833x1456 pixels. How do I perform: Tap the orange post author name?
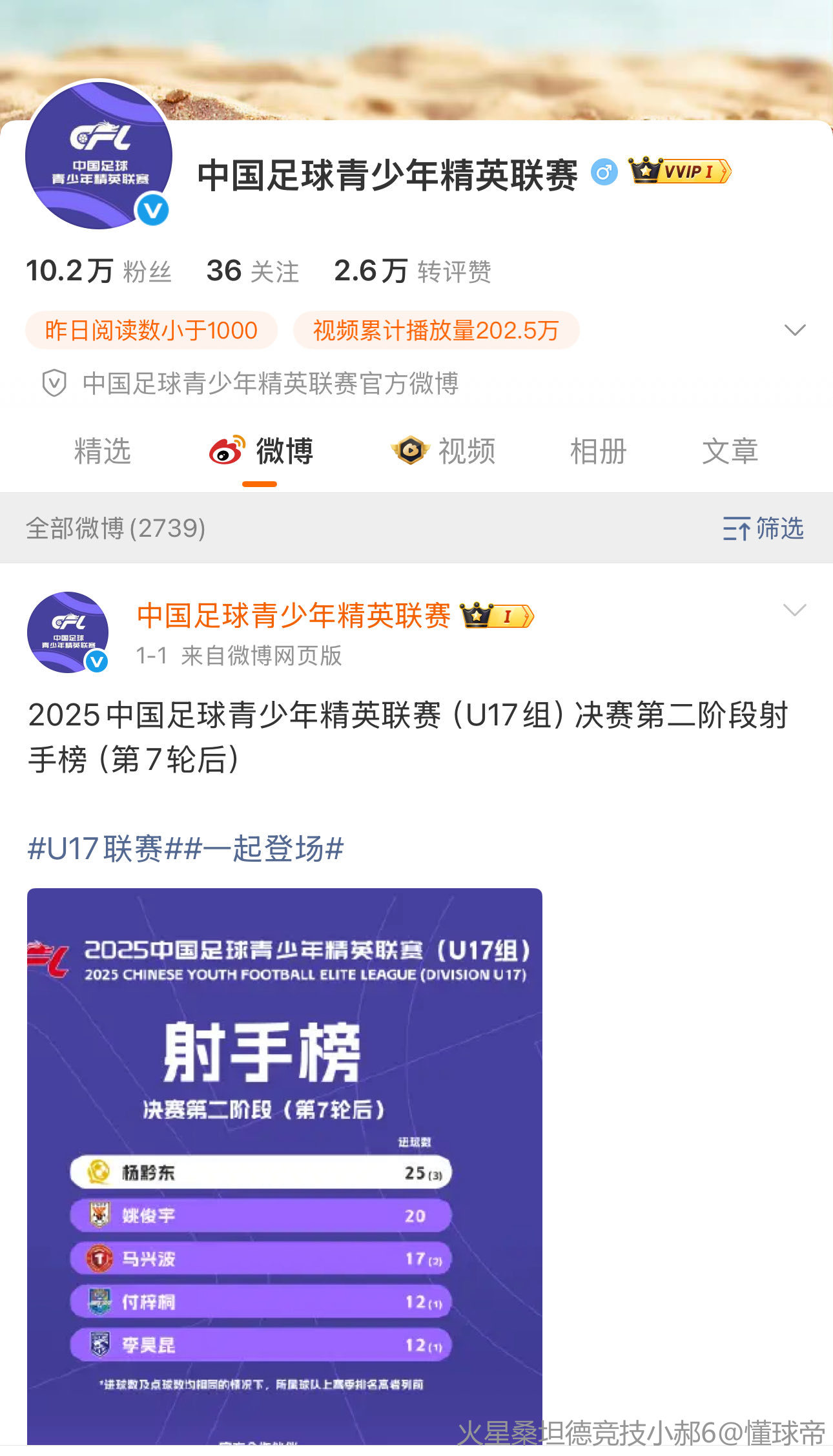(294, 616)
